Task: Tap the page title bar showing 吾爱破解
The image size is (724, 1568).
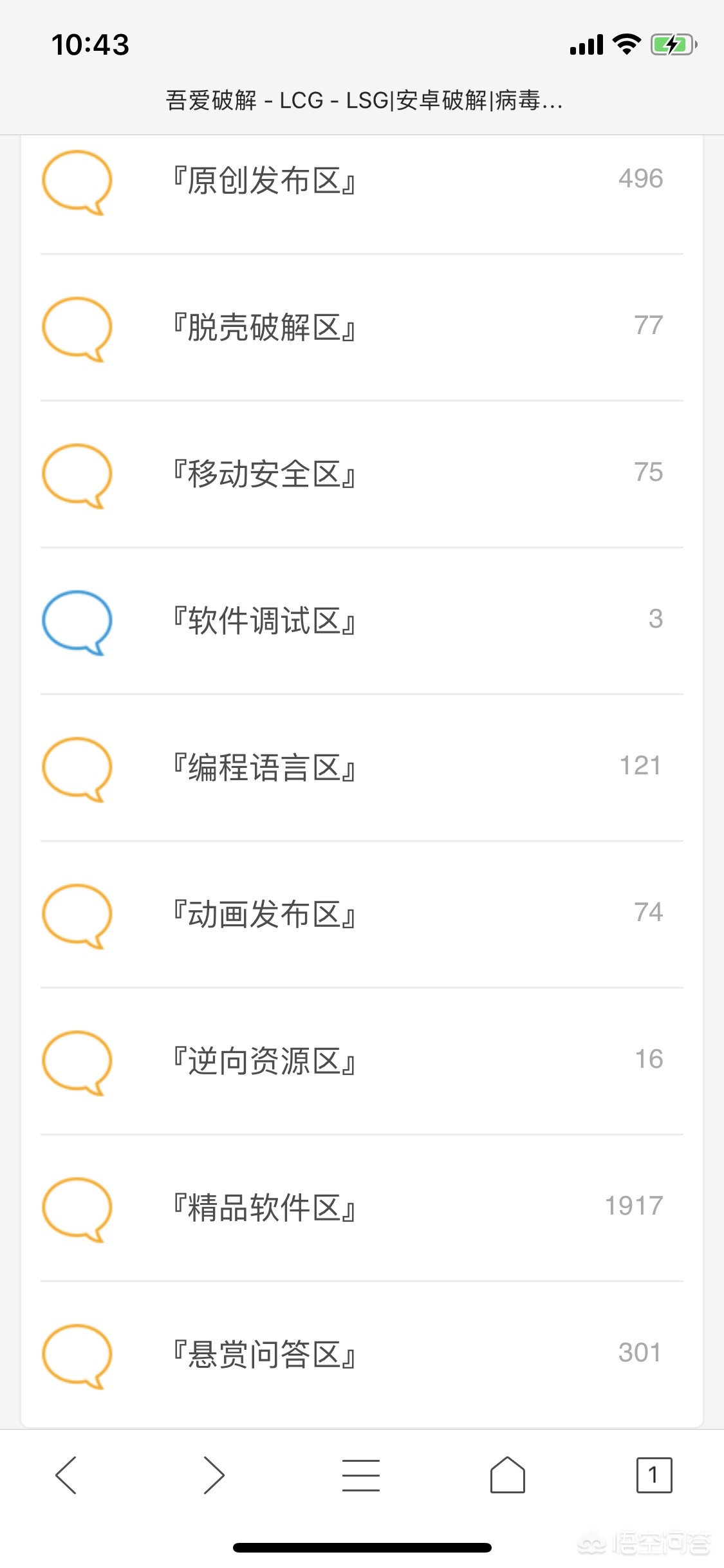Action: point(362,101)
